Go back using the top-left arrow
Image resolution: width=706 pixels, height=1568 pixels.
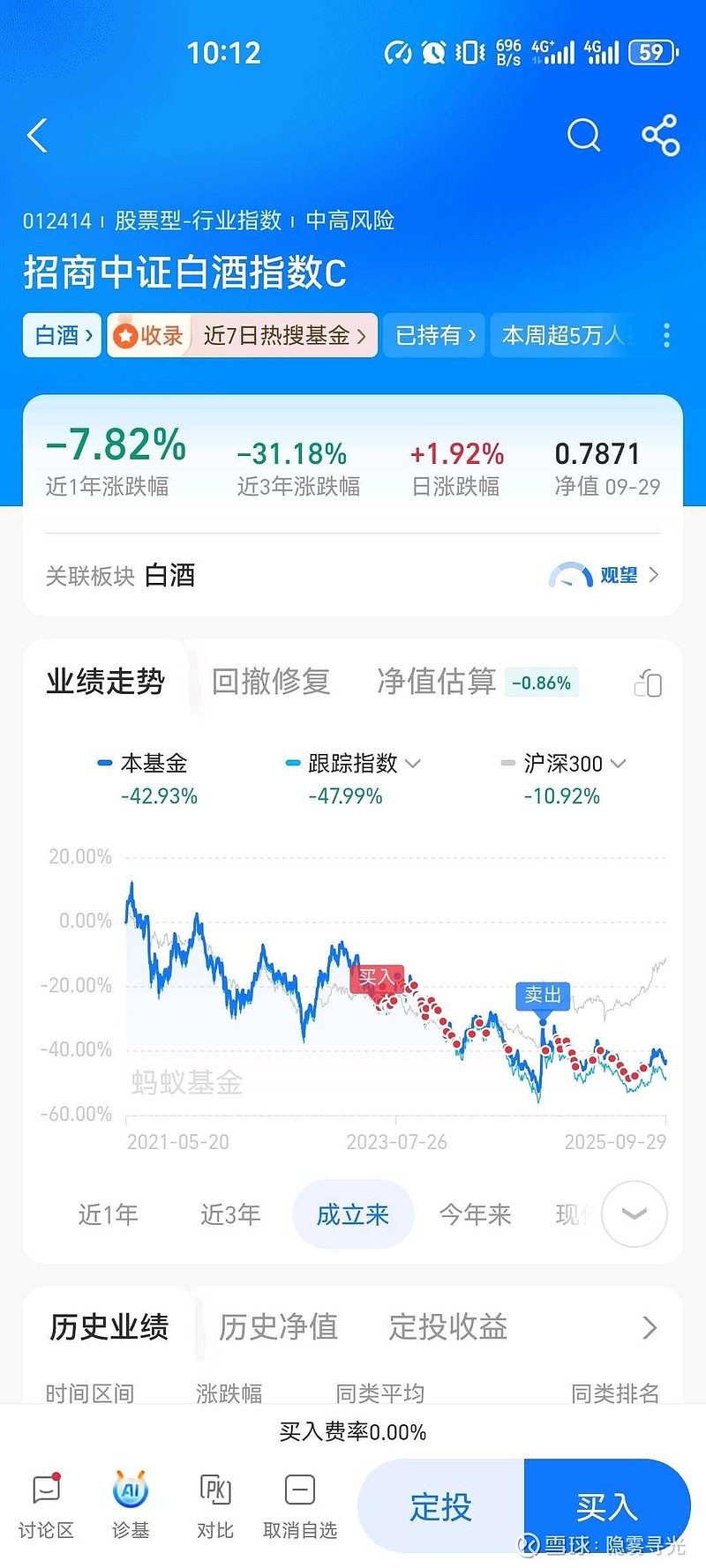[37, 136]
